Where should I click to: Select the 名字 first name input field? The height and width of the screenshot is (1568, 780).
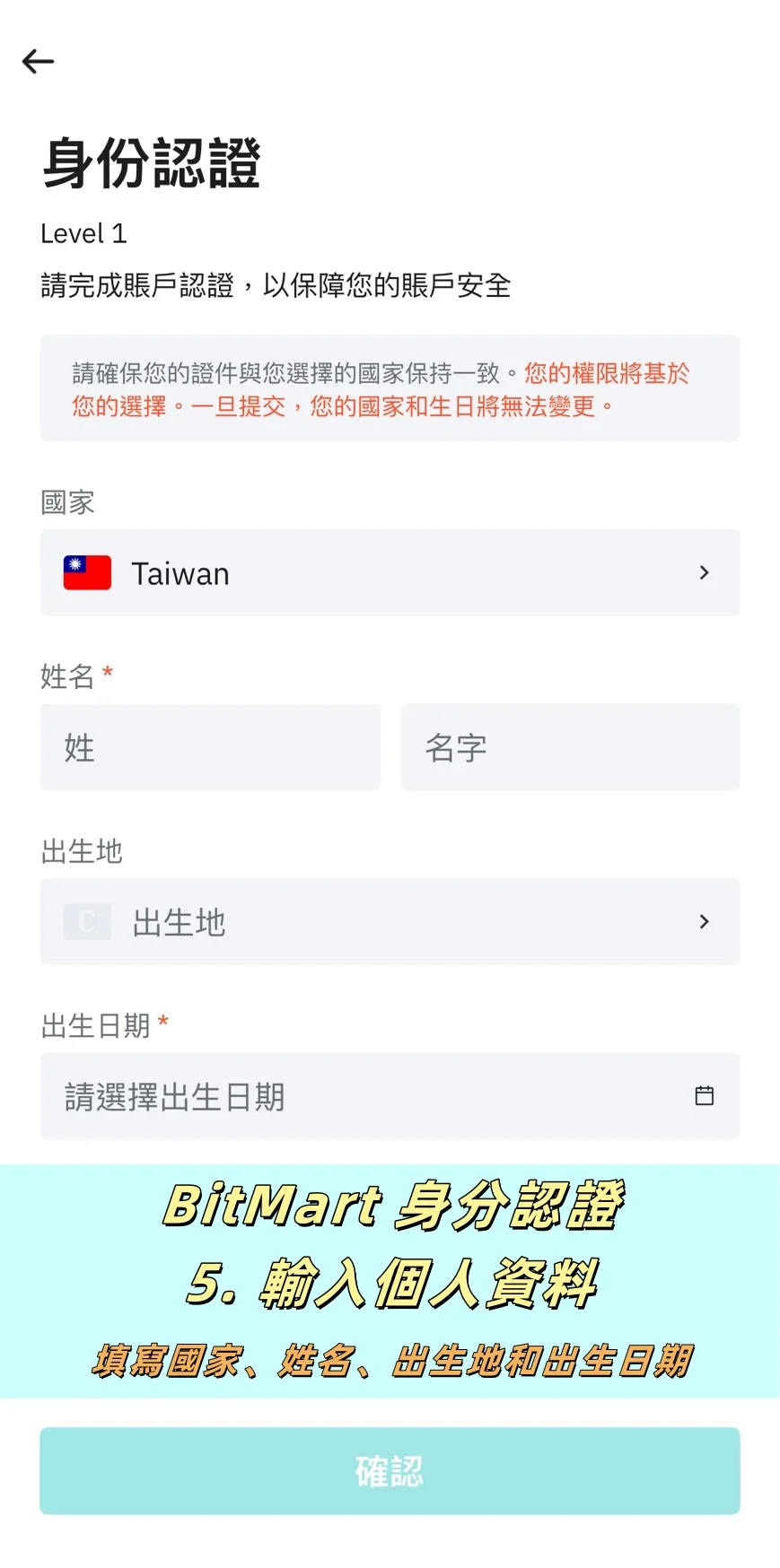pyautogui.click(x=571, y=747)
